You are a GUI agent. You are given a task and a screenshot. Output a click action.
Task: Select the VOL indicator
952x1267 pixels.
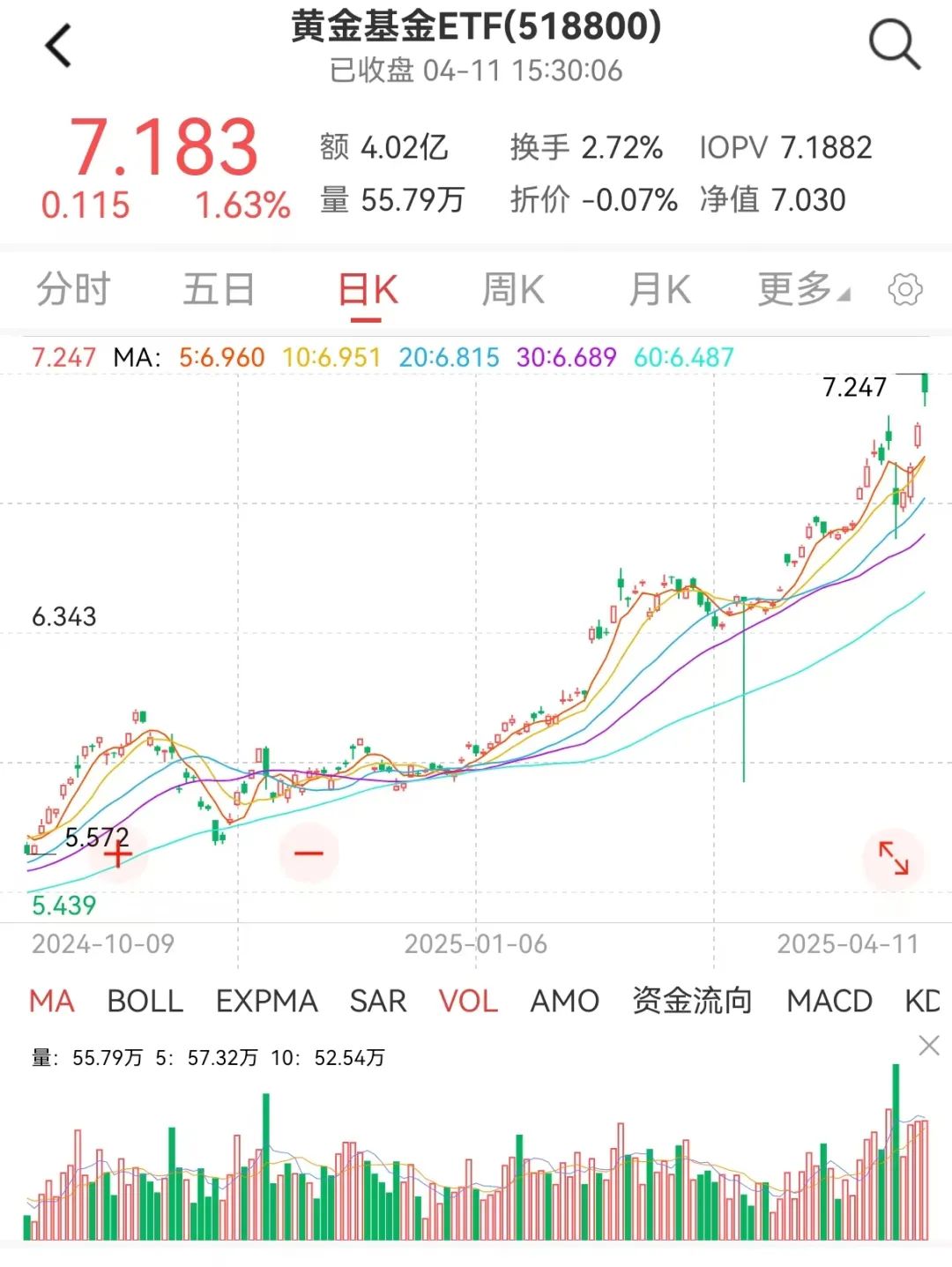click(x=468, y=1002)
